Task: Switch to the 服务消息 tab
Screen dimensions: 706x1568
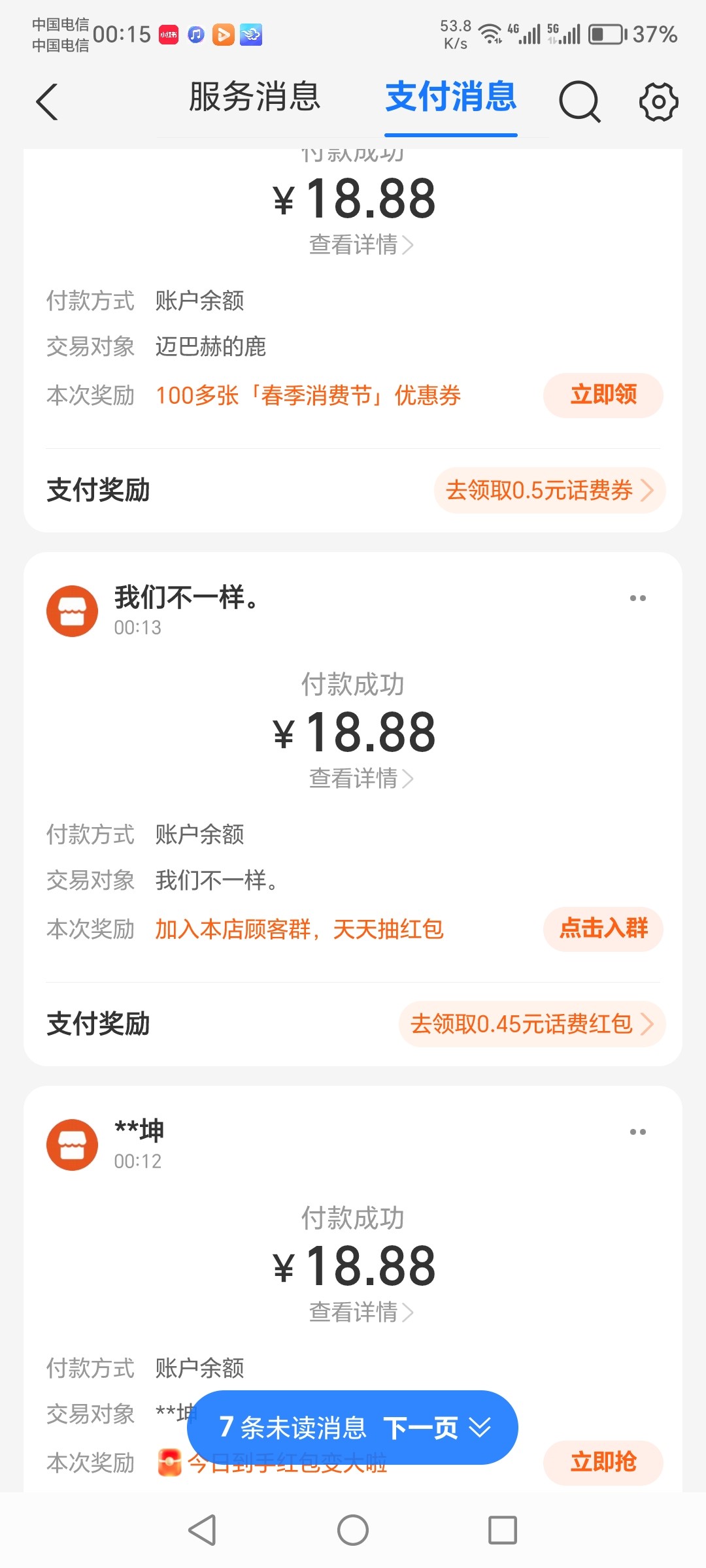Action: (254, 97)
